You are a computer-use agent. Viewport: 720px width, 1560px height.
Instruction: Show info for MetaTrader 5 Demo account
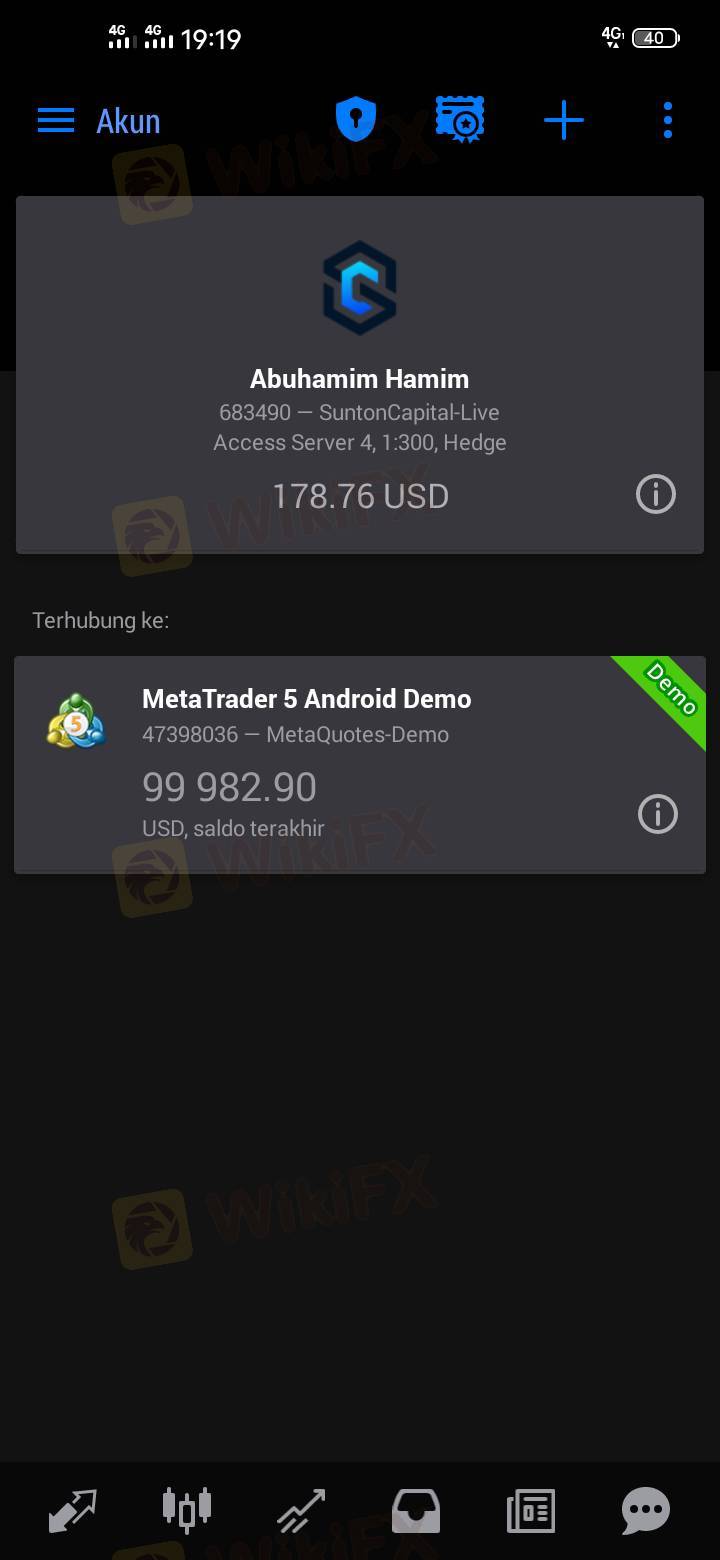[x=657, y=814]
